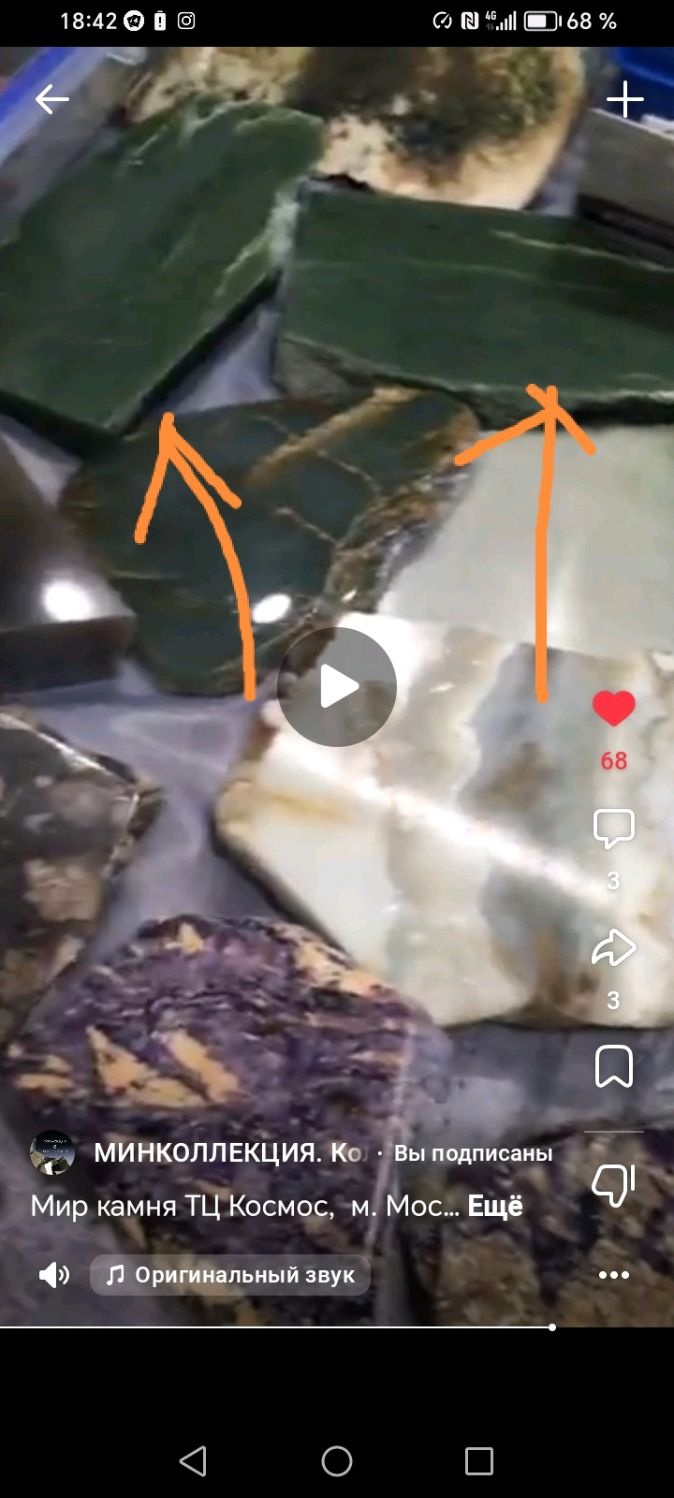Bookmark this clip

point(614,1066)
